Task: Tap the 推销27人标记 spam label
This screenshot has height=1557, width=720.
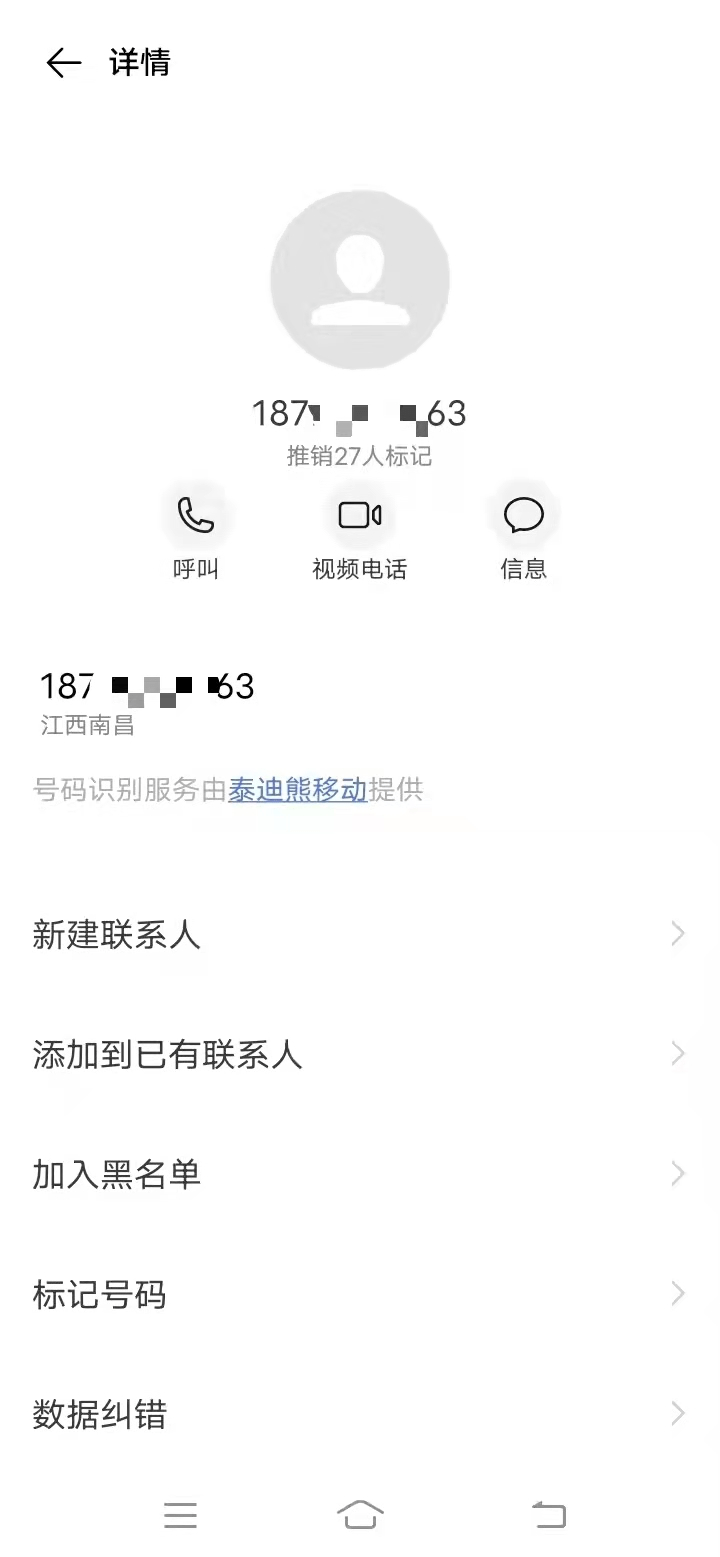Action: click(360, 457)
